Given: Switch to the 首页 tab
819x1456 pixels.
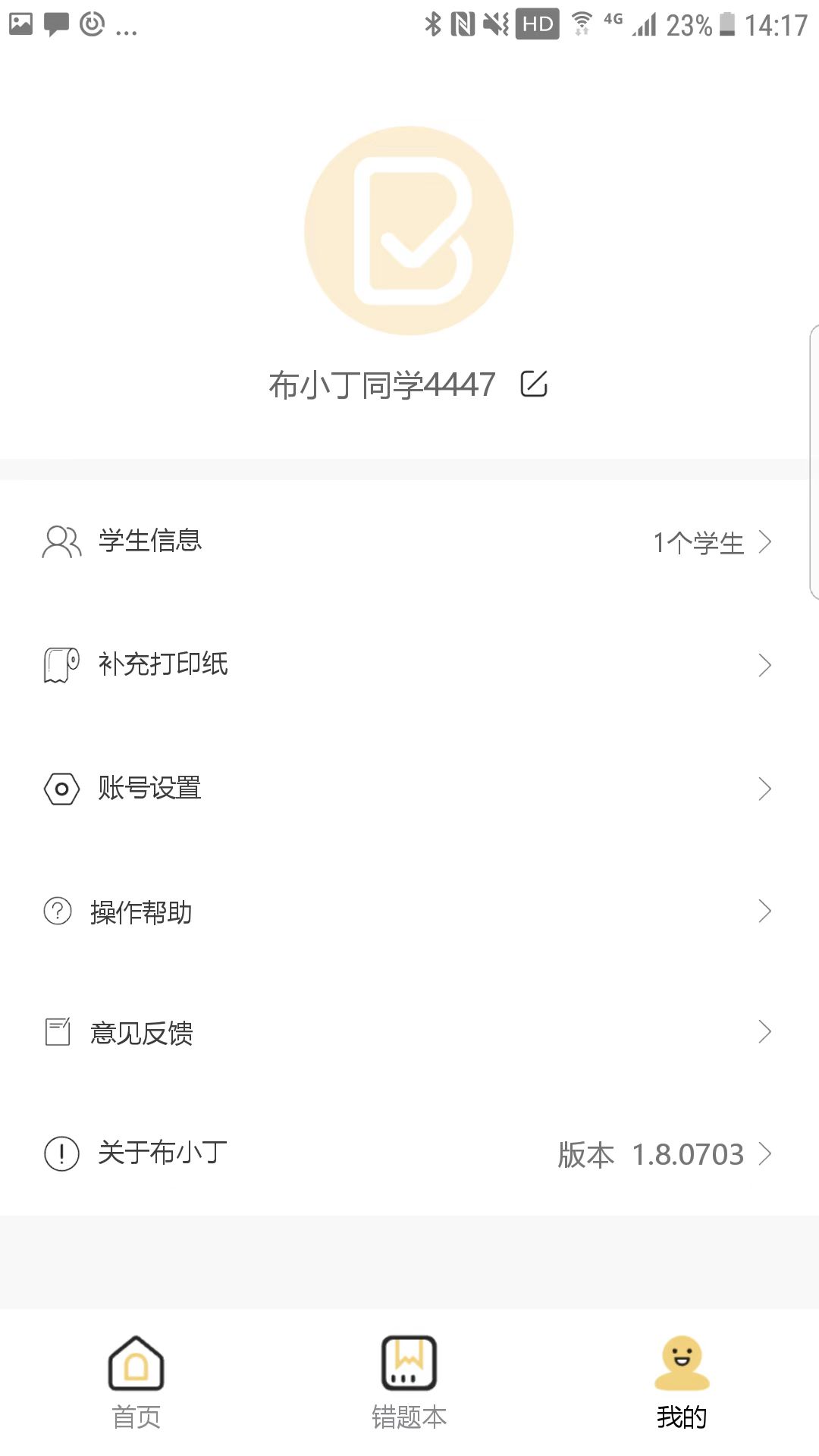Looking at the screenshot, I should (136, 1380).
